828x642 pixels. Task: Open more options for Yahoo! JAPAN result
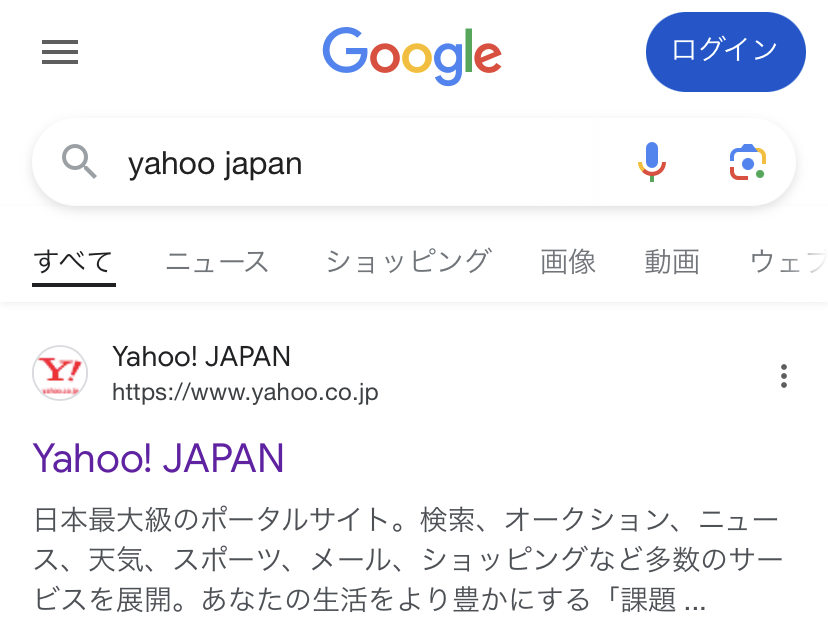click(x=784, y=376)
